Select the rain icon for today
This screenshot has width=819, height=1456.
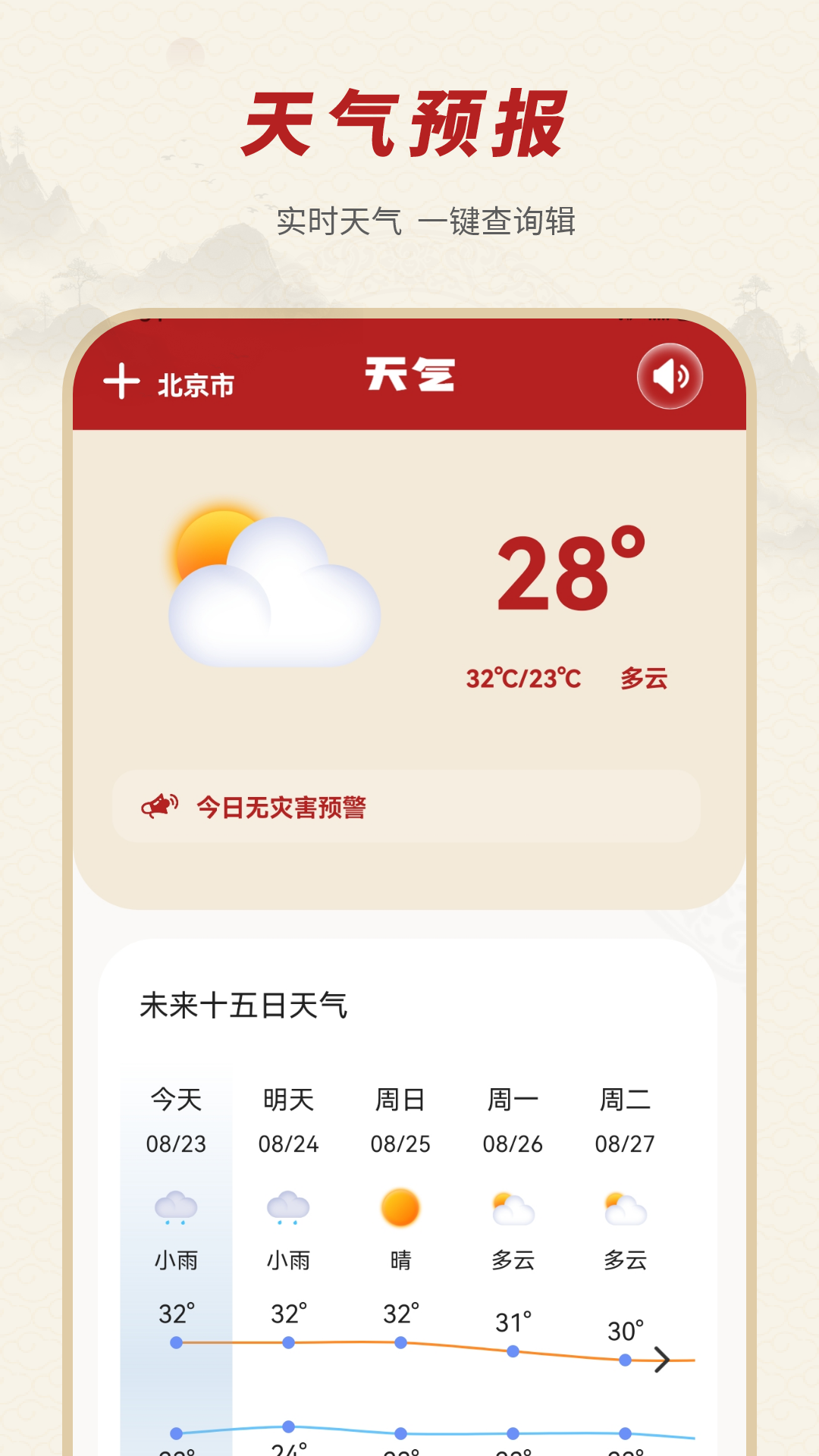tap(176, 1209)
